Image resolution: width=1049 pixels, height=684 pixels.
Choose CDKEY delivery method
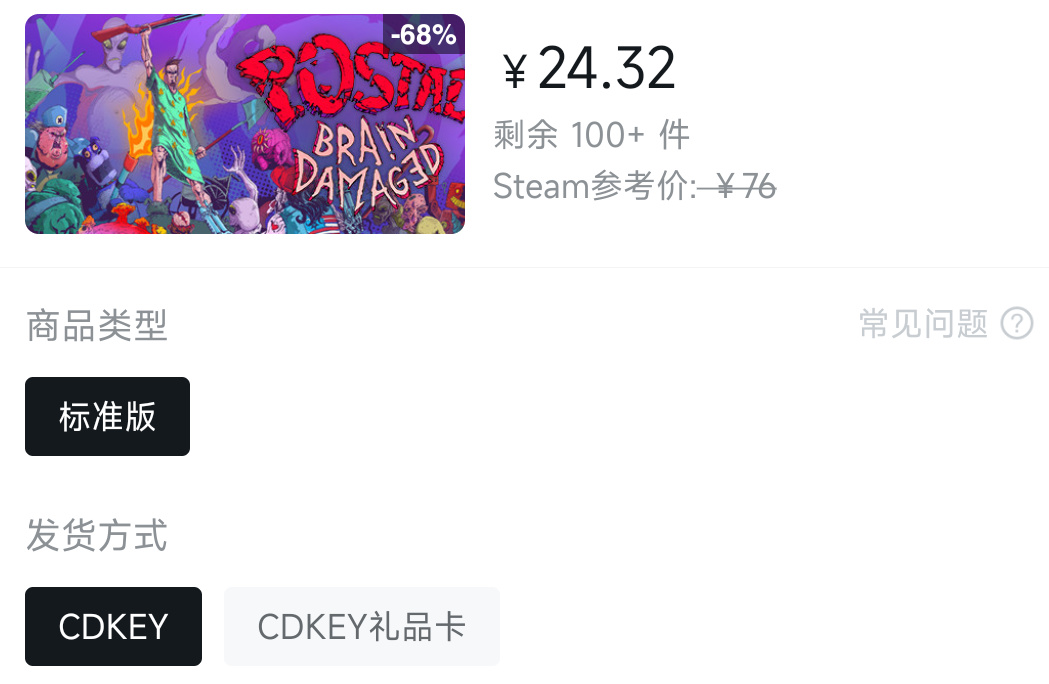click(113, 626)
